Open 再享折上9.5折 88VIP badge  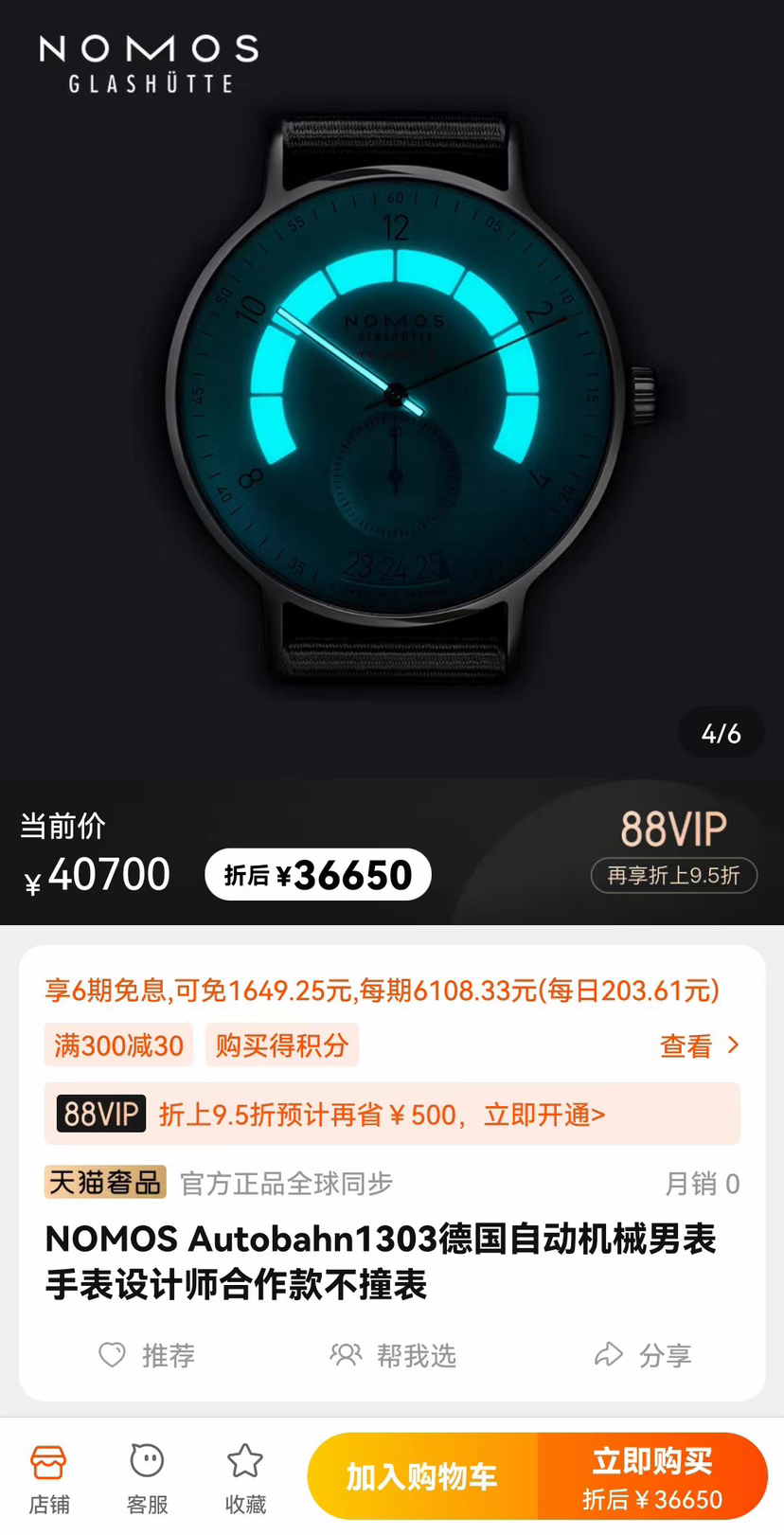point(673,875)
